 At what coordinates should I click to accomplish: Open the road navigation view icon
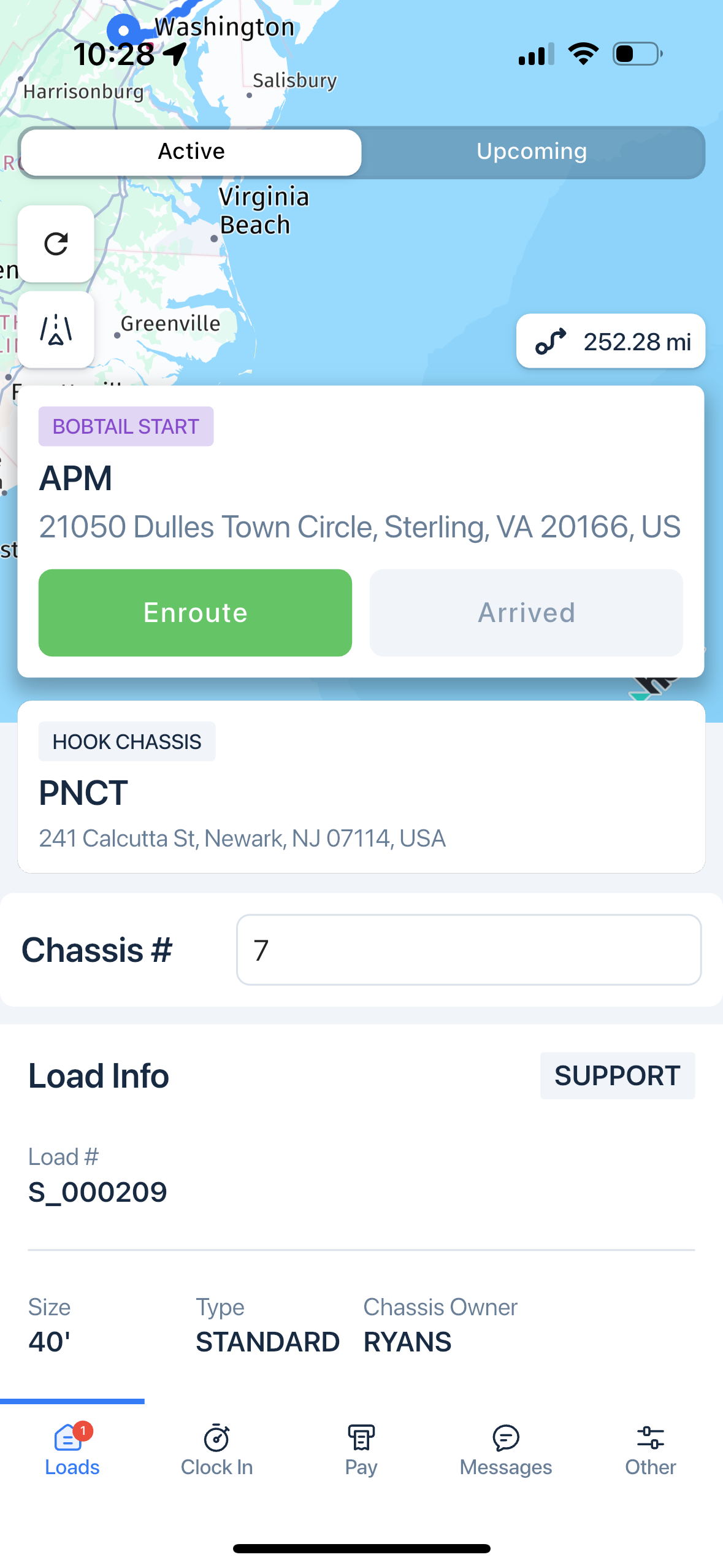coord(56,329)
